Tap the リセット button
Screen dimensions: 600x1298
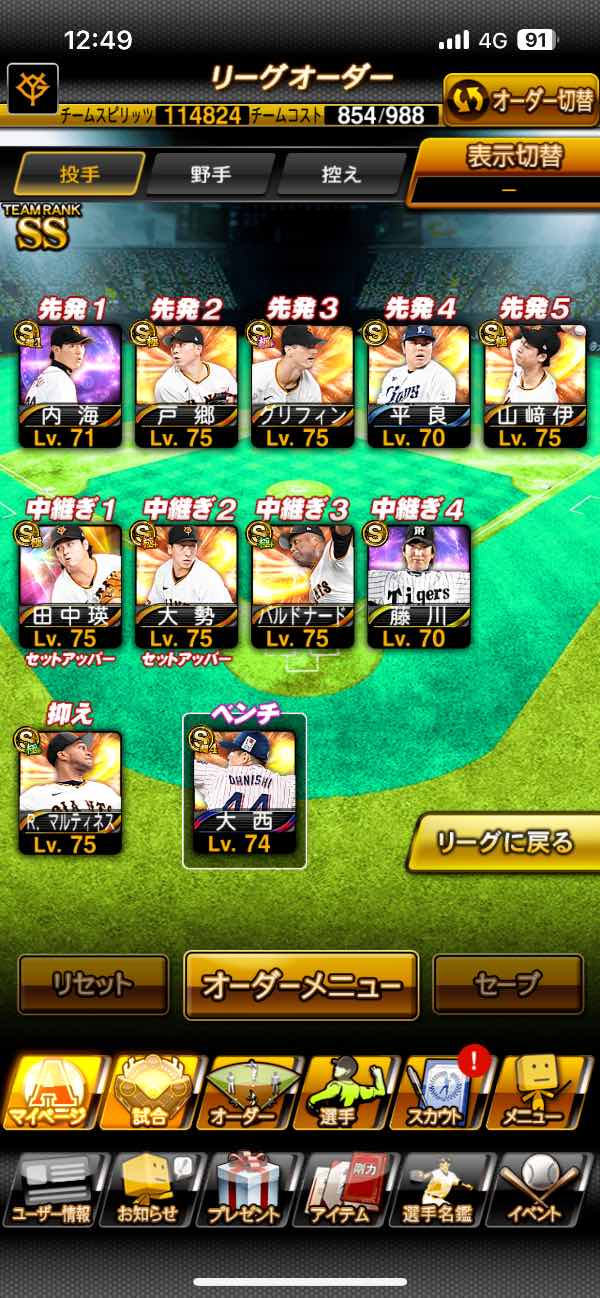point(93,984)
